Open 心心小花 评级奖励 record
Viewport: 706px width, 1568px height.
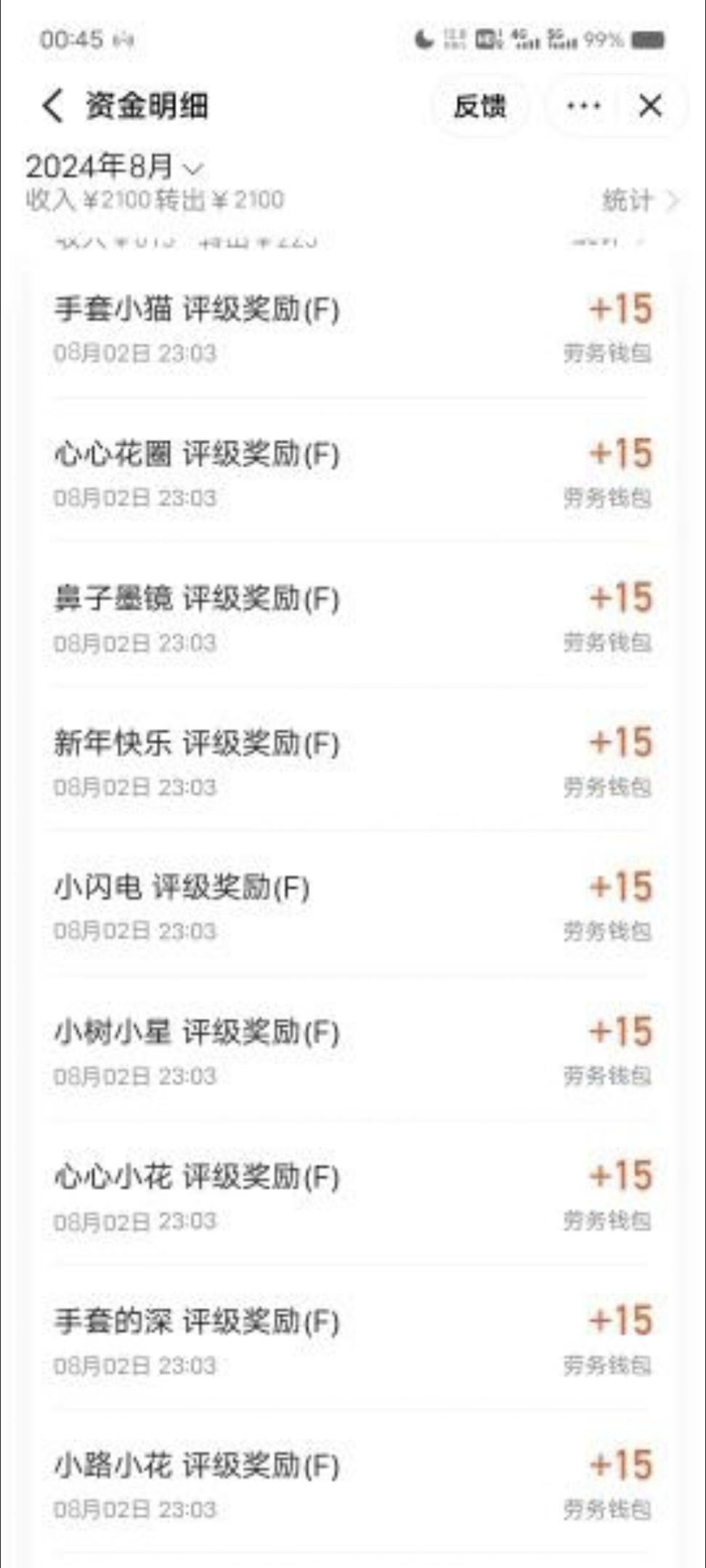coord(352,1196)
